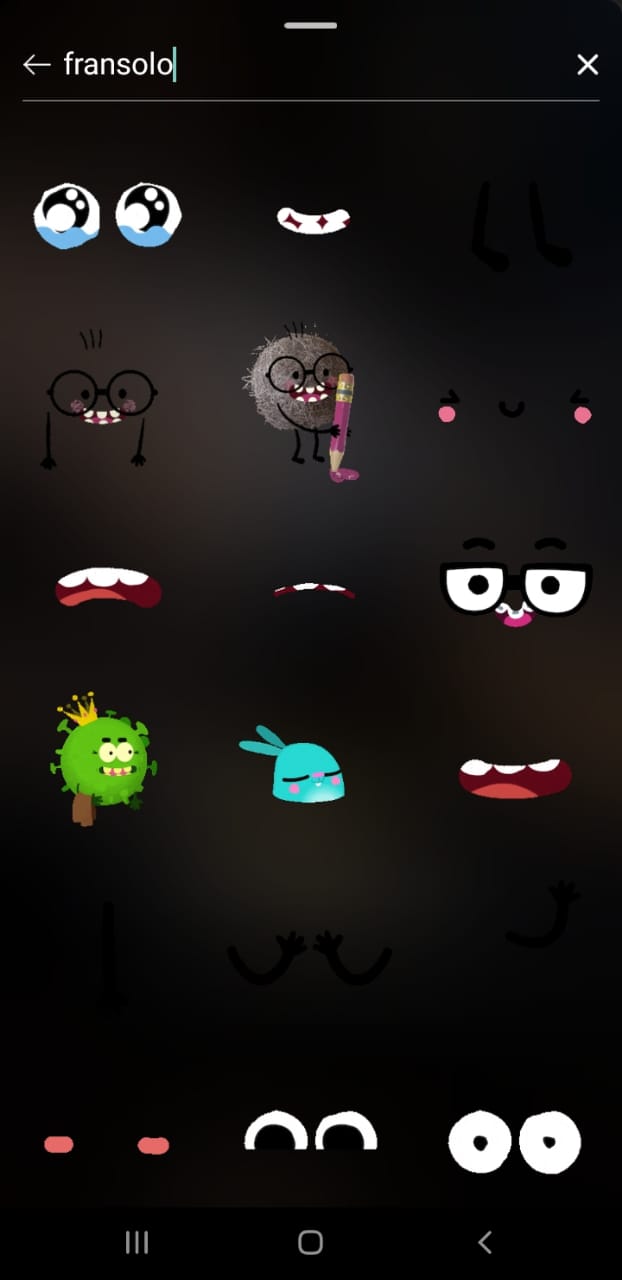Go to the home screen
The height and width of the screenshot is (1280, 622).
[310, 1242]
